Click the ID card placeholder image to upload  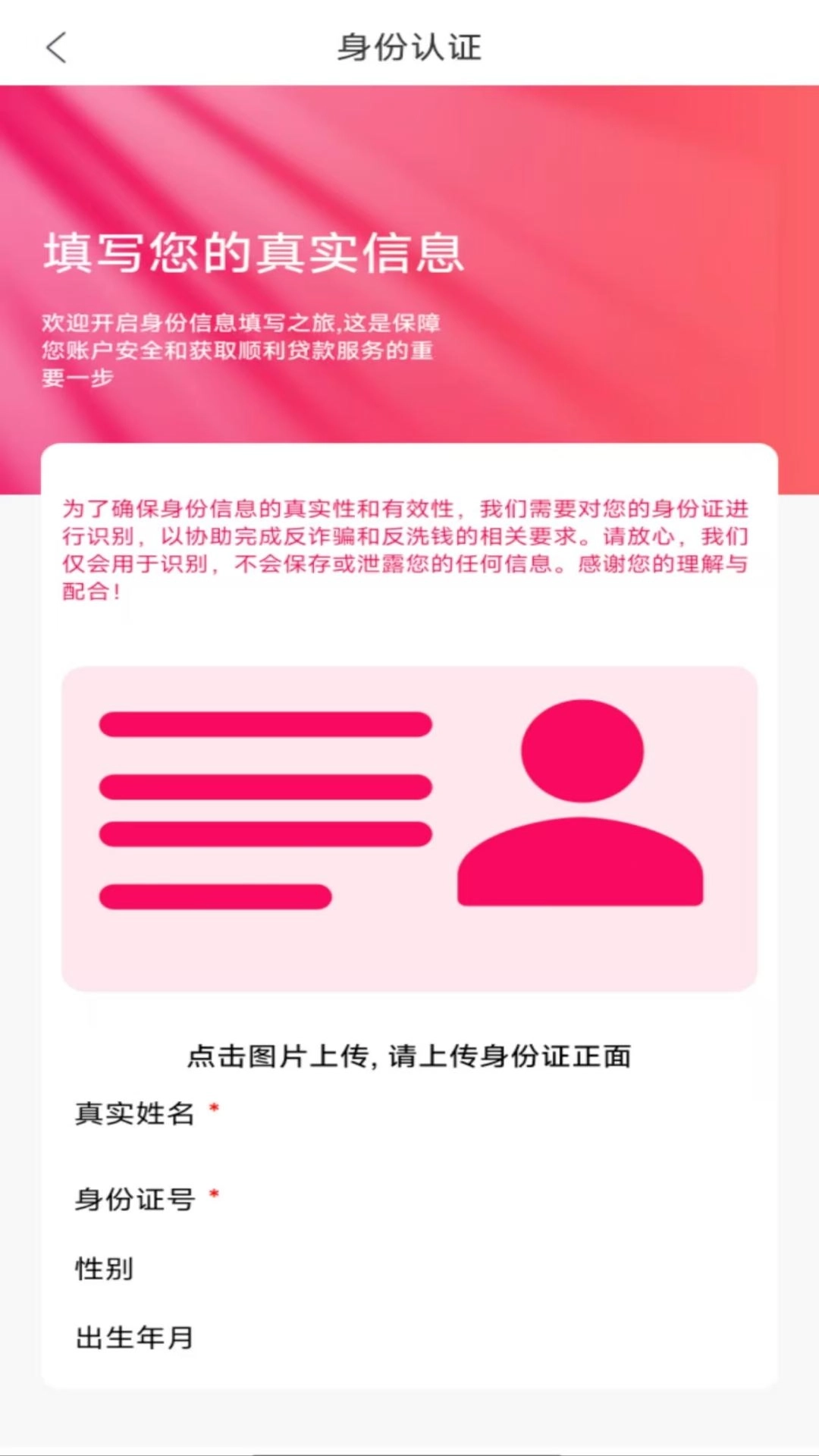409,825
